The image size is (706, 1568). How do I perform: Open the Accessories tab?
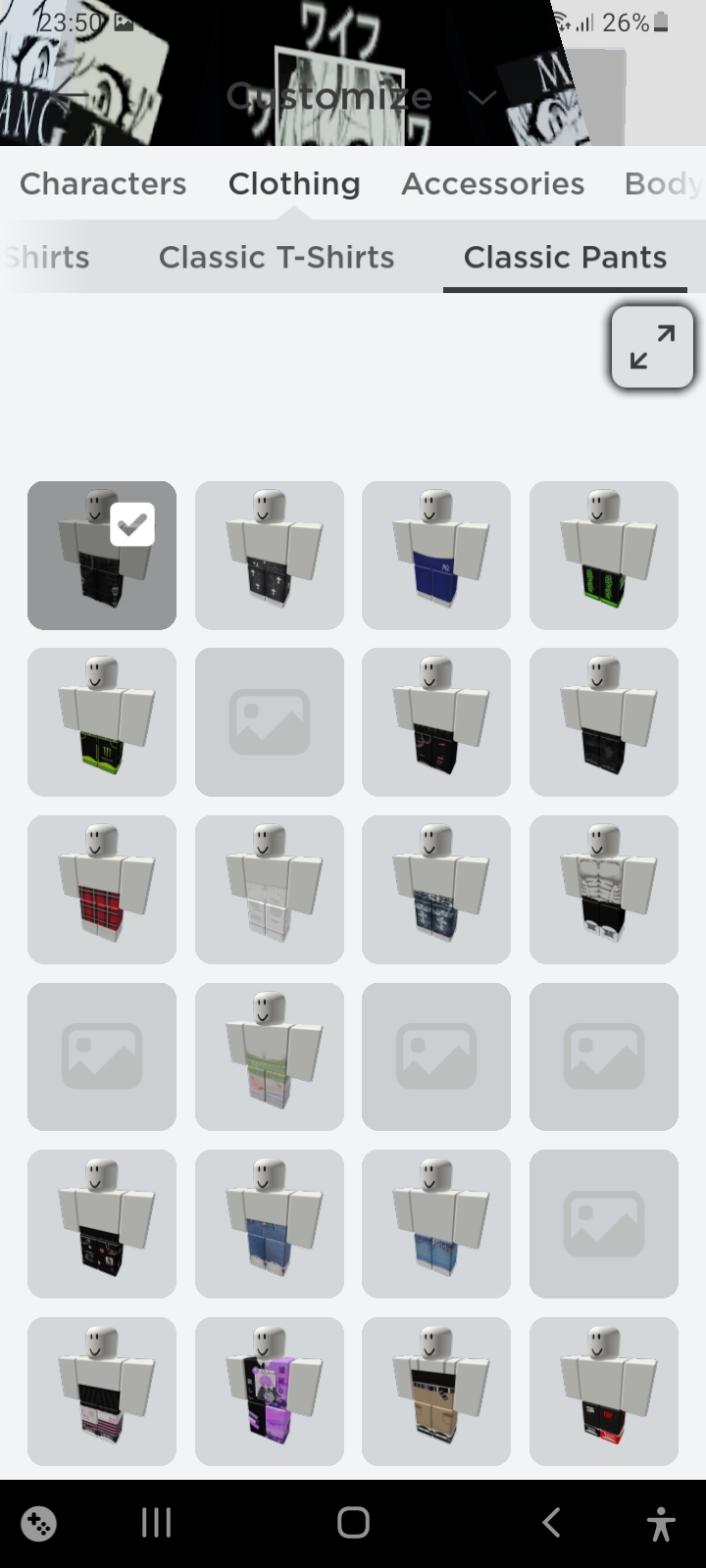[492, 184]
